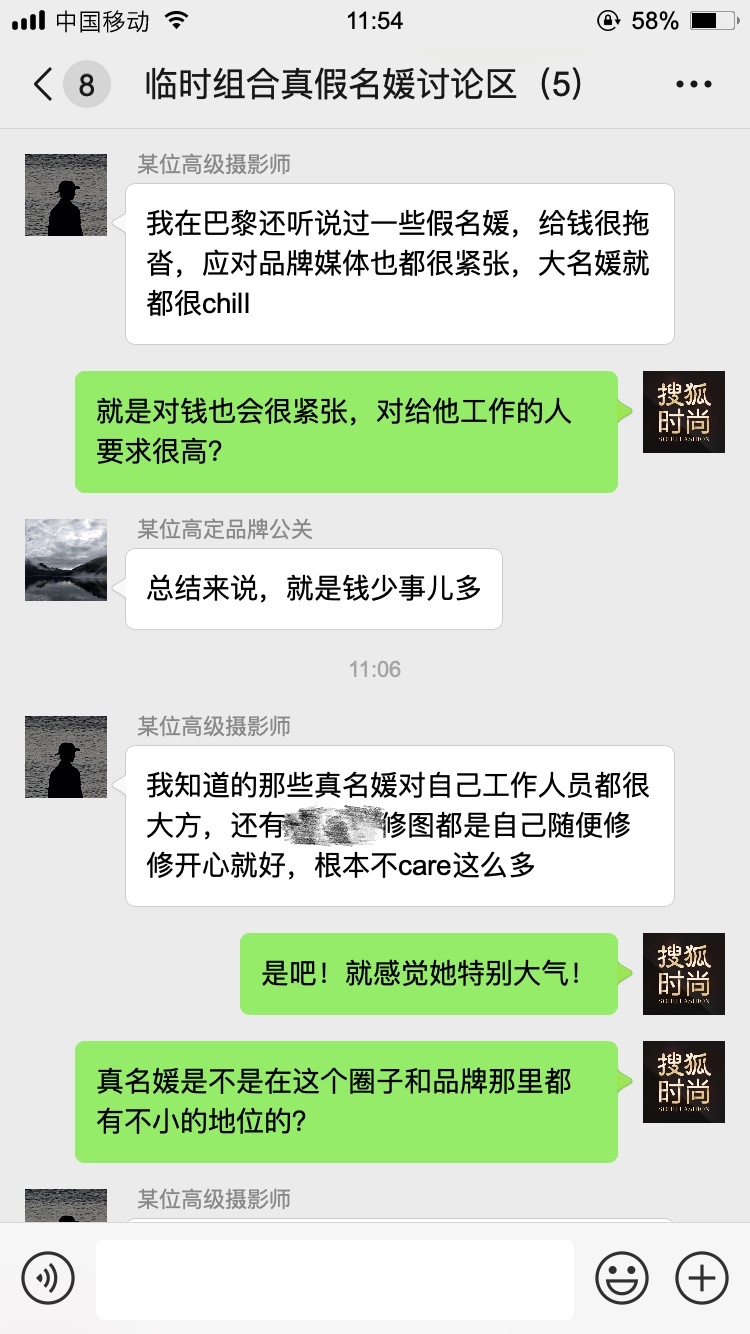This screenshot has width=750, height=1334.
Task: Open the plus attachment menu
Action: [x=701, y=1278]
